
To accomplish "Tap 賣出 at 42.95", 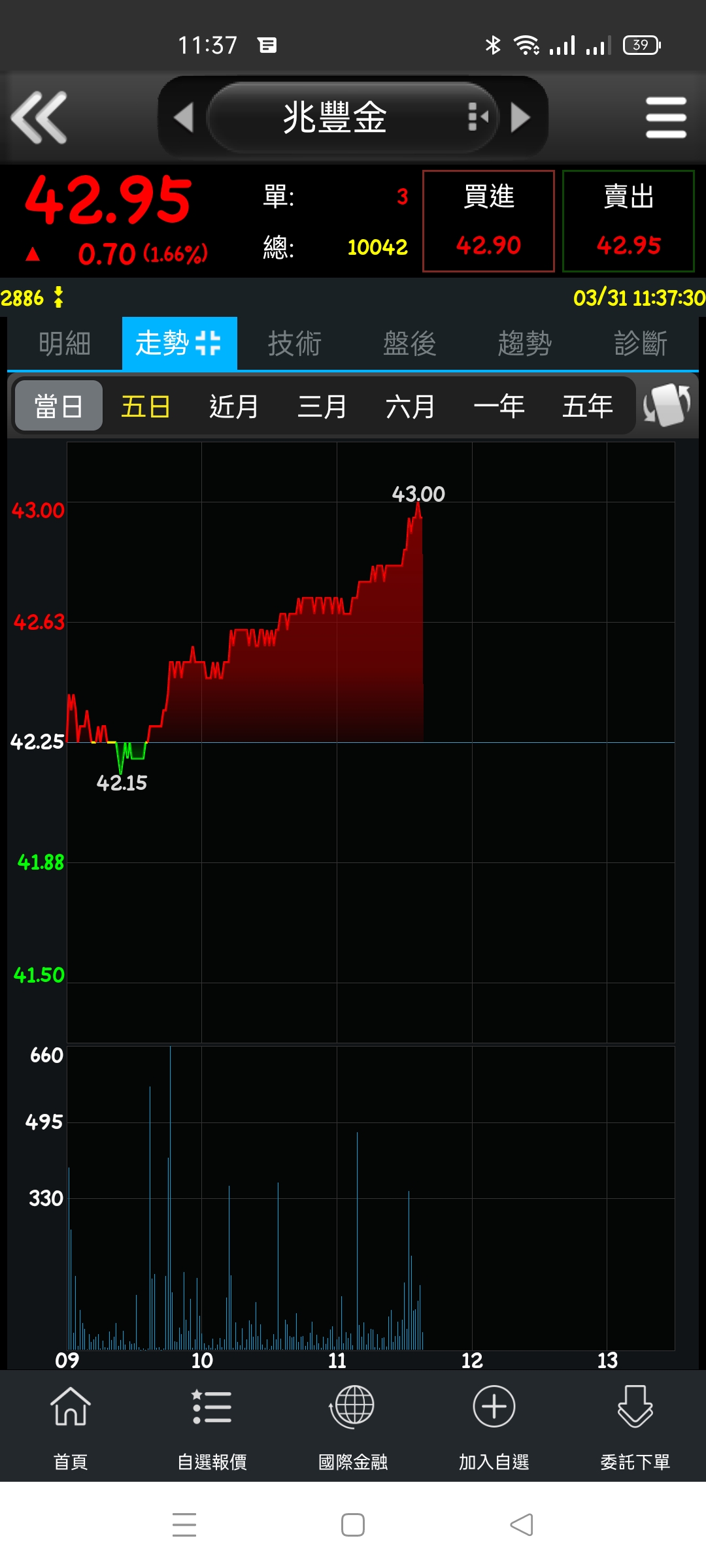I will coord(628,221).
